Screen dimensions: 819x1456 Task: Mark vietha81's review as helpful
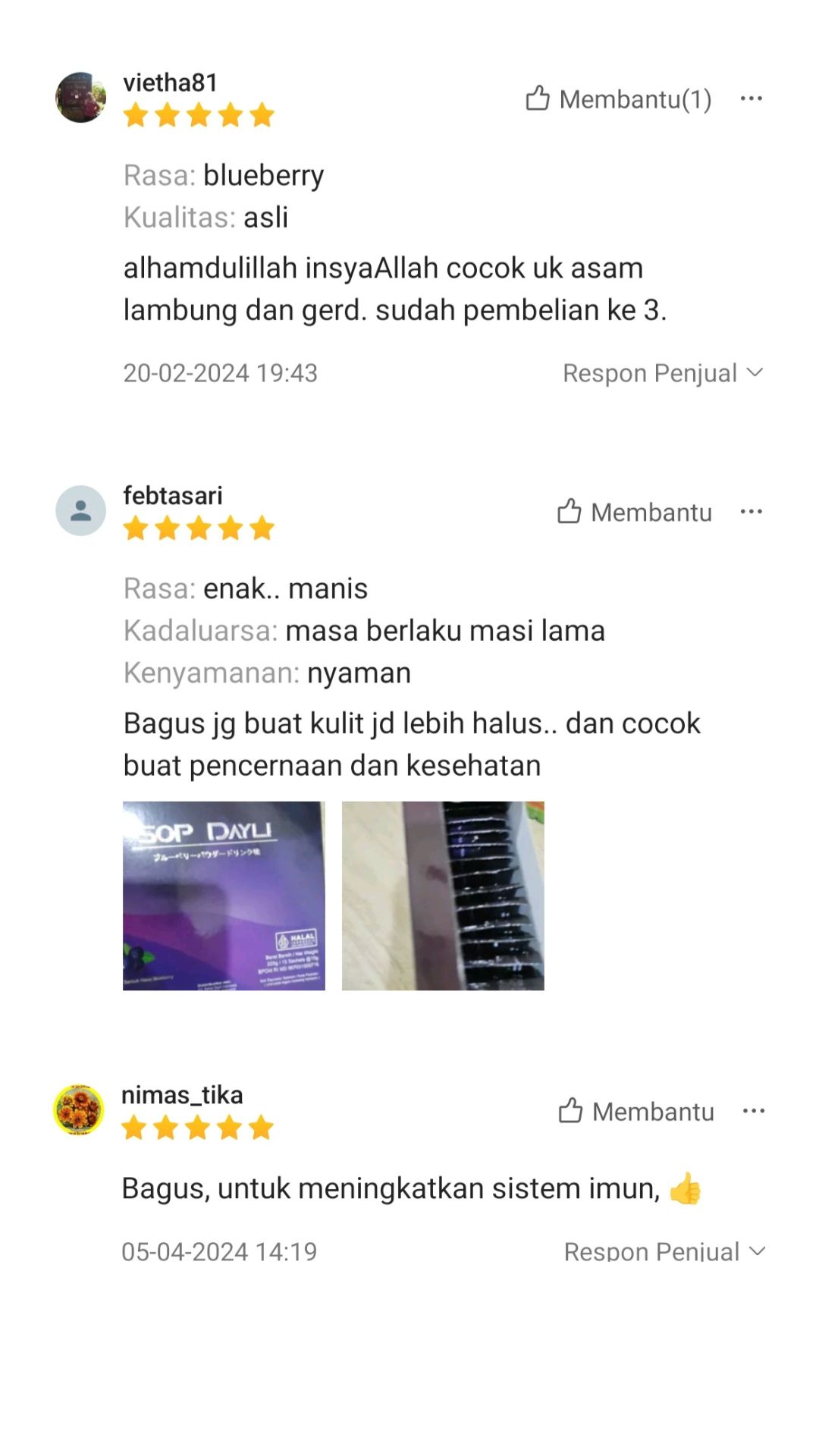(x=618, y=99)
